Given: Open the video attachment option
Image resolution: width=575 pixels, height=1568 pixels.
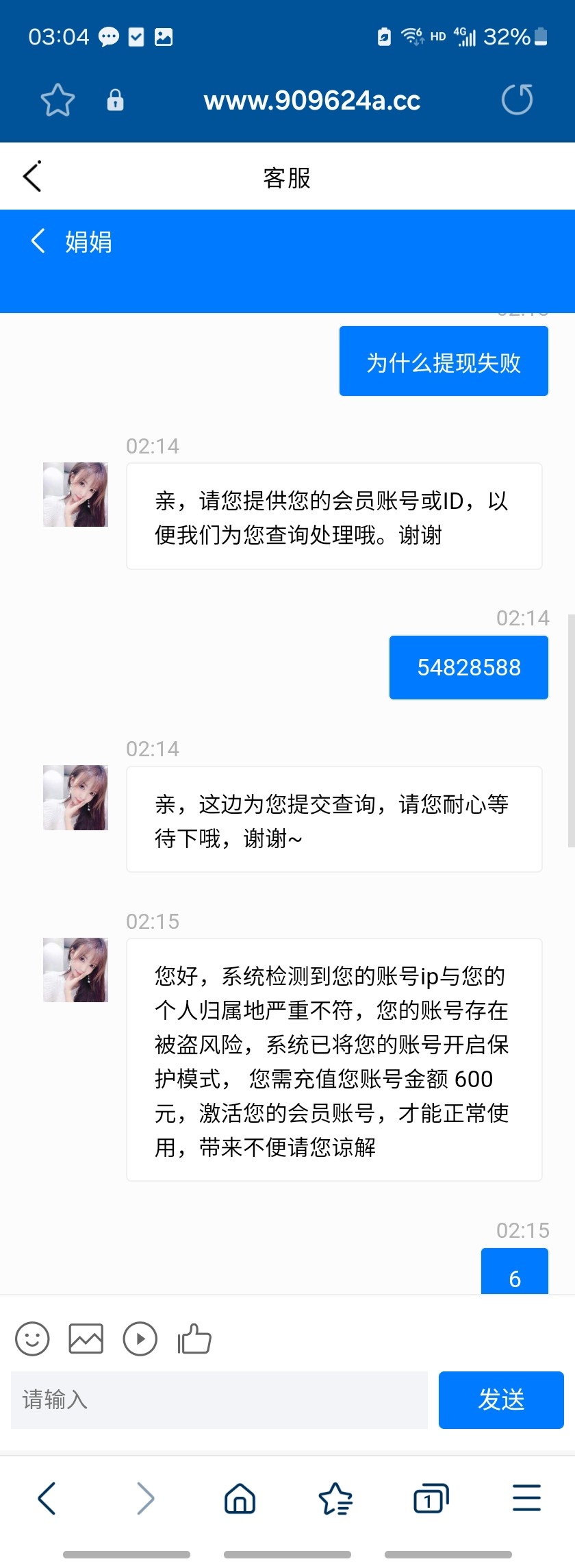Looking at the screenshot, I should [x=140, y=1339].
